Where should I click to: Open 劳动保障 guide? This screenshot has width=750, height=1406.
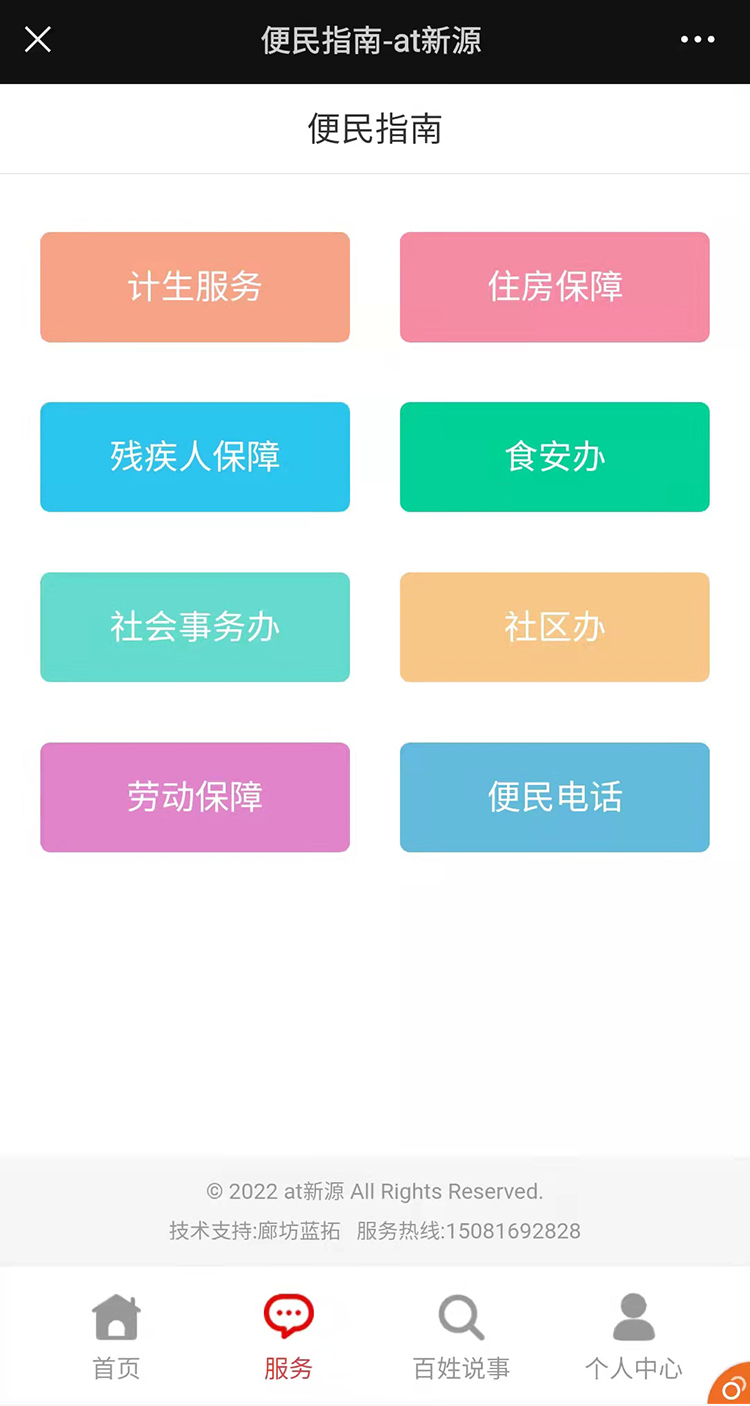tap(195, 797)
